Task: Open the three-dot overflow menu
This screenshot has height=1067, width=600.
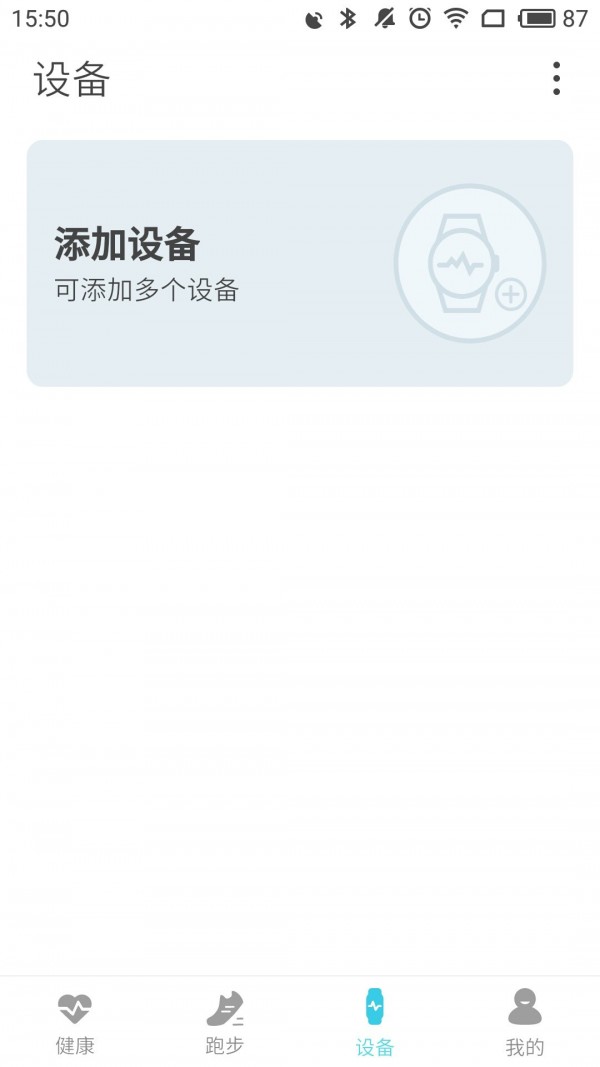Action: 556,79
